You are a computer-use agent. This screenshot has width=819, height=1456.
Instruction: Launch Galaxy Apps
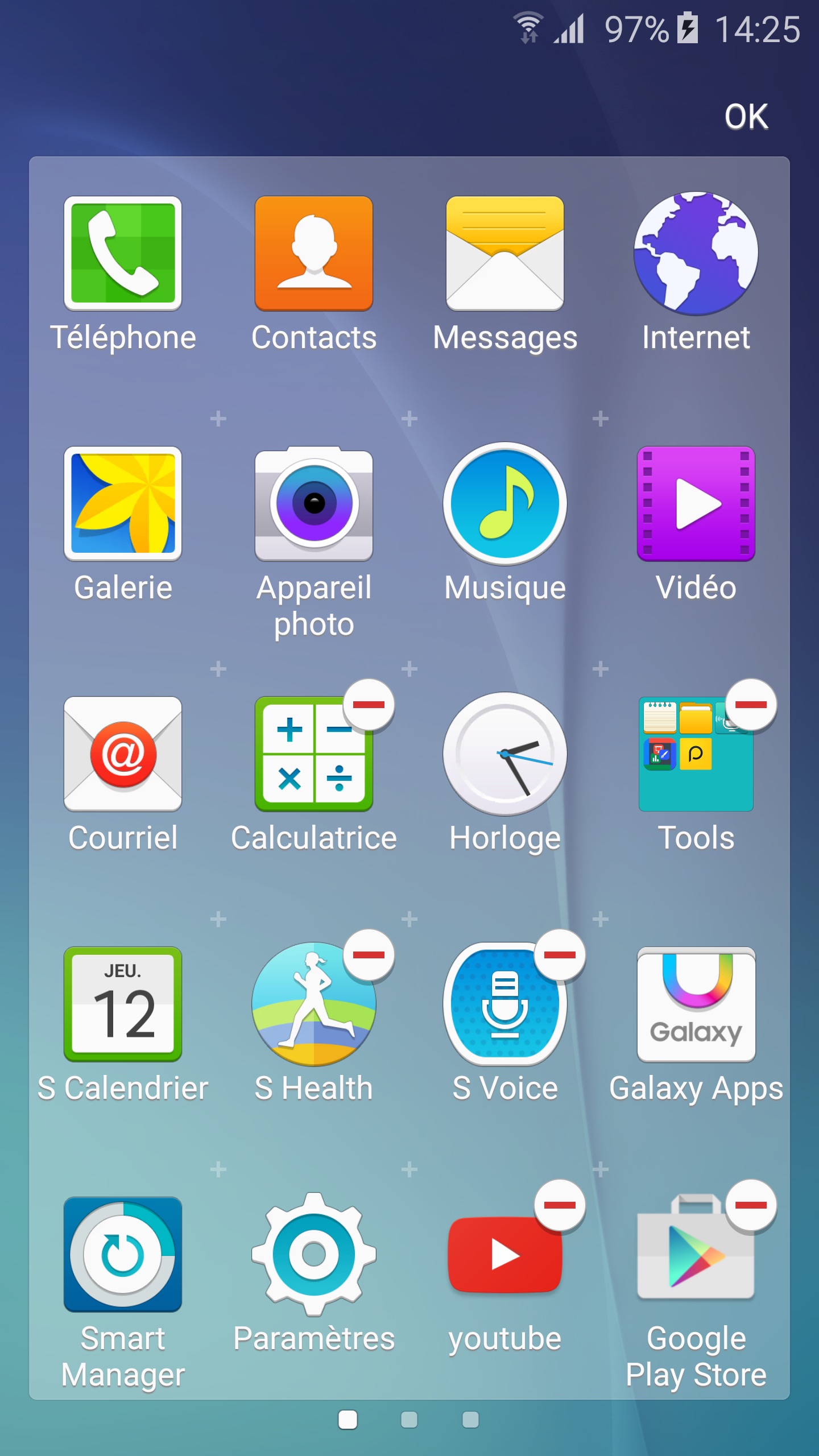[x=695, y=1003]
